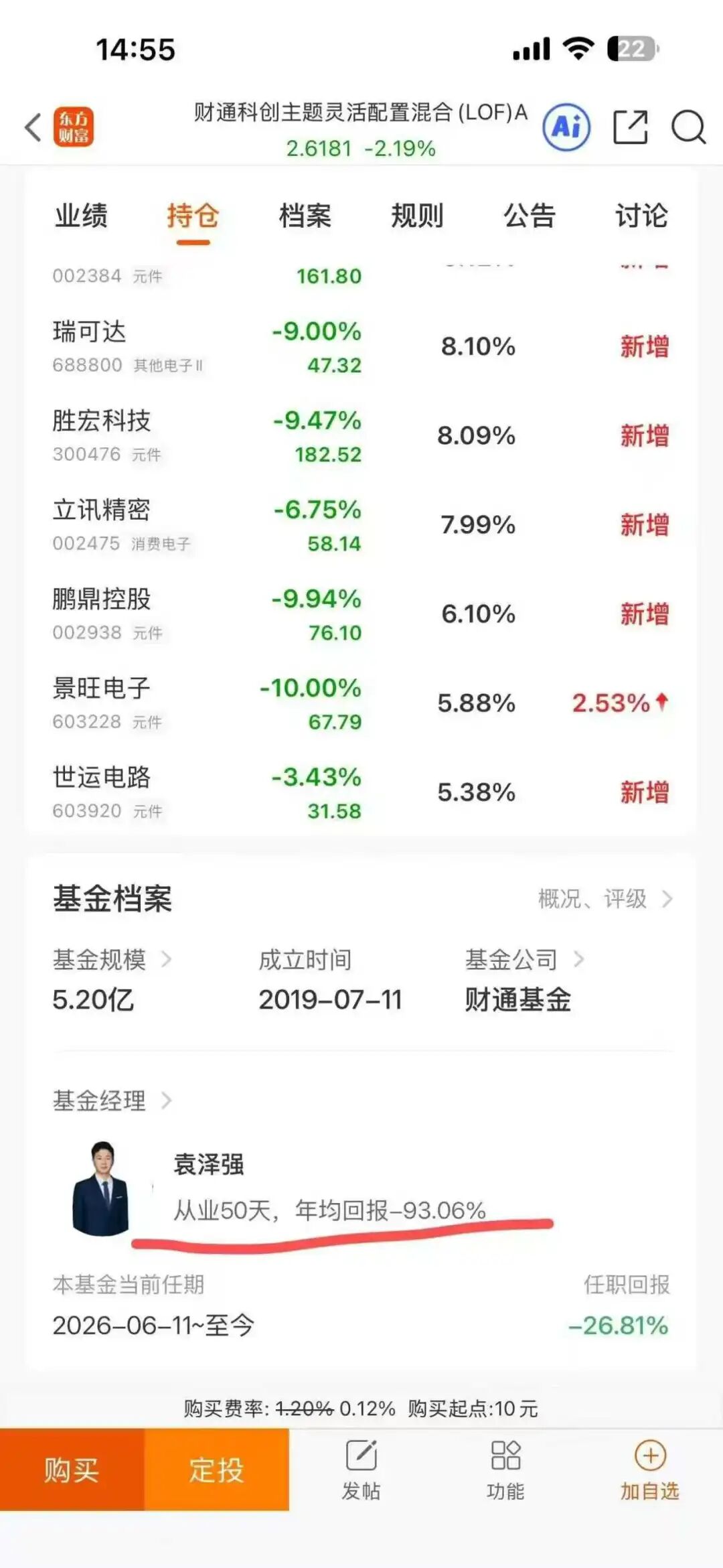Screen dimensions: 723x1568
Task: Go back using the back arrow
Action: pos(32,127)
